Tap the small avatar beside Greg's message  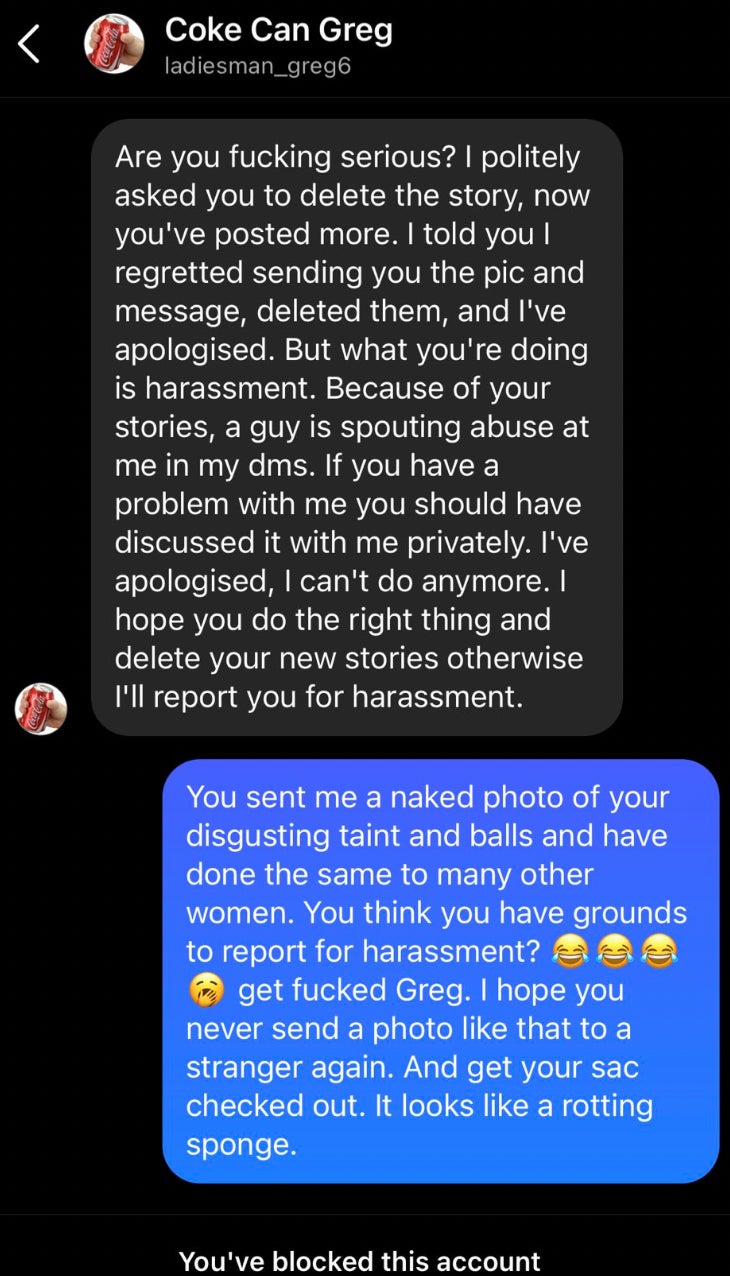pos(41,709)
